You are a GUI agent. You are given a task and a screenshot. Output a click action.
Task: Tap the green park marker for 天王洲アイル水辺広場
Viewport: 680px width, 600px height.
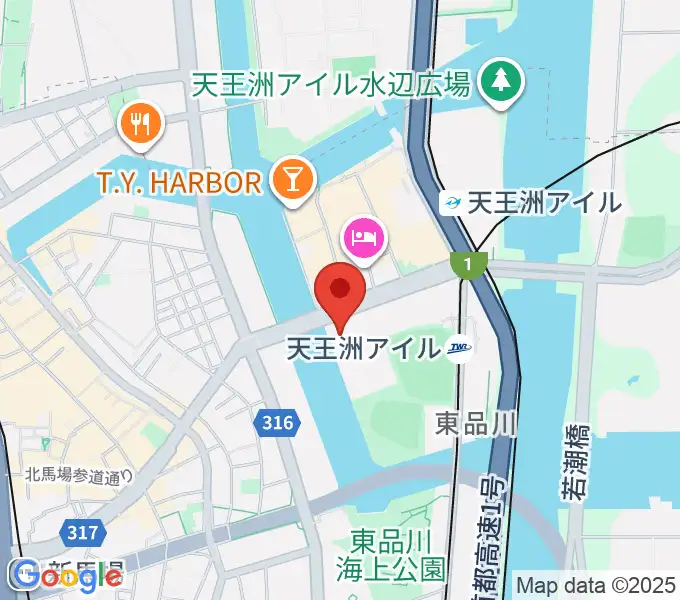497,81
